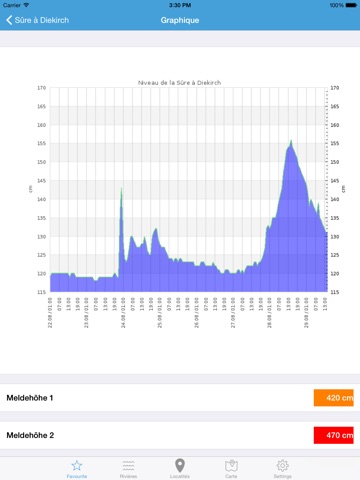Select the Localités tab

(x=180, y=469)
